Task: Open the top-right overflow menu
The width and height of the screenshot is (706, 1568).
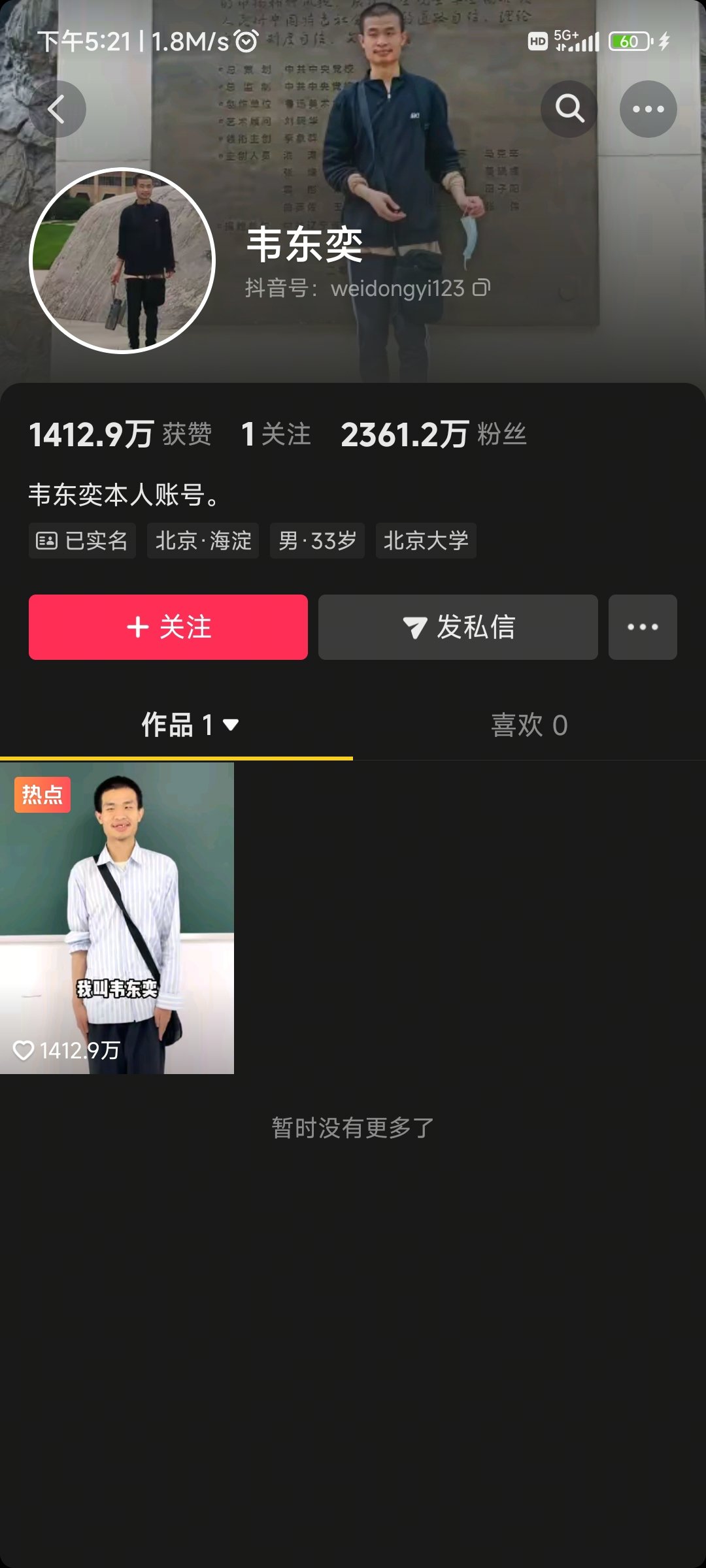Action: (648, 109)
